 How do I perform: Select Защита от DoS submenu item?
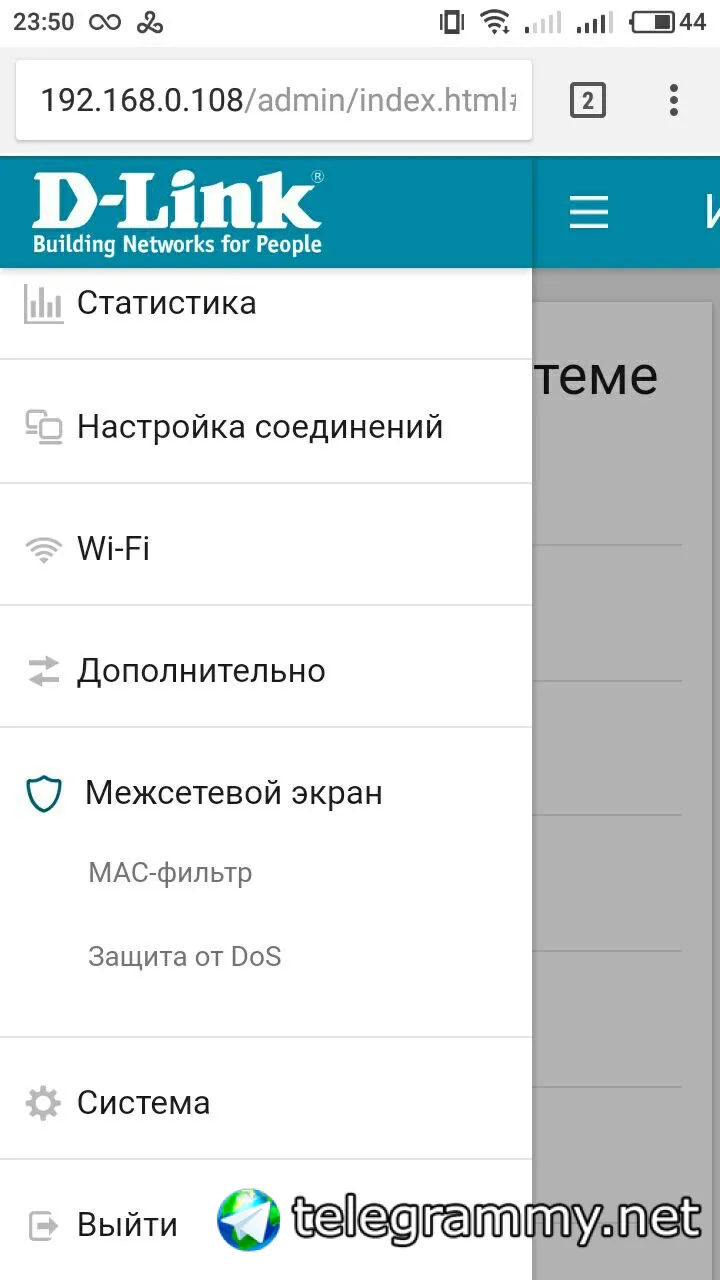185,957
